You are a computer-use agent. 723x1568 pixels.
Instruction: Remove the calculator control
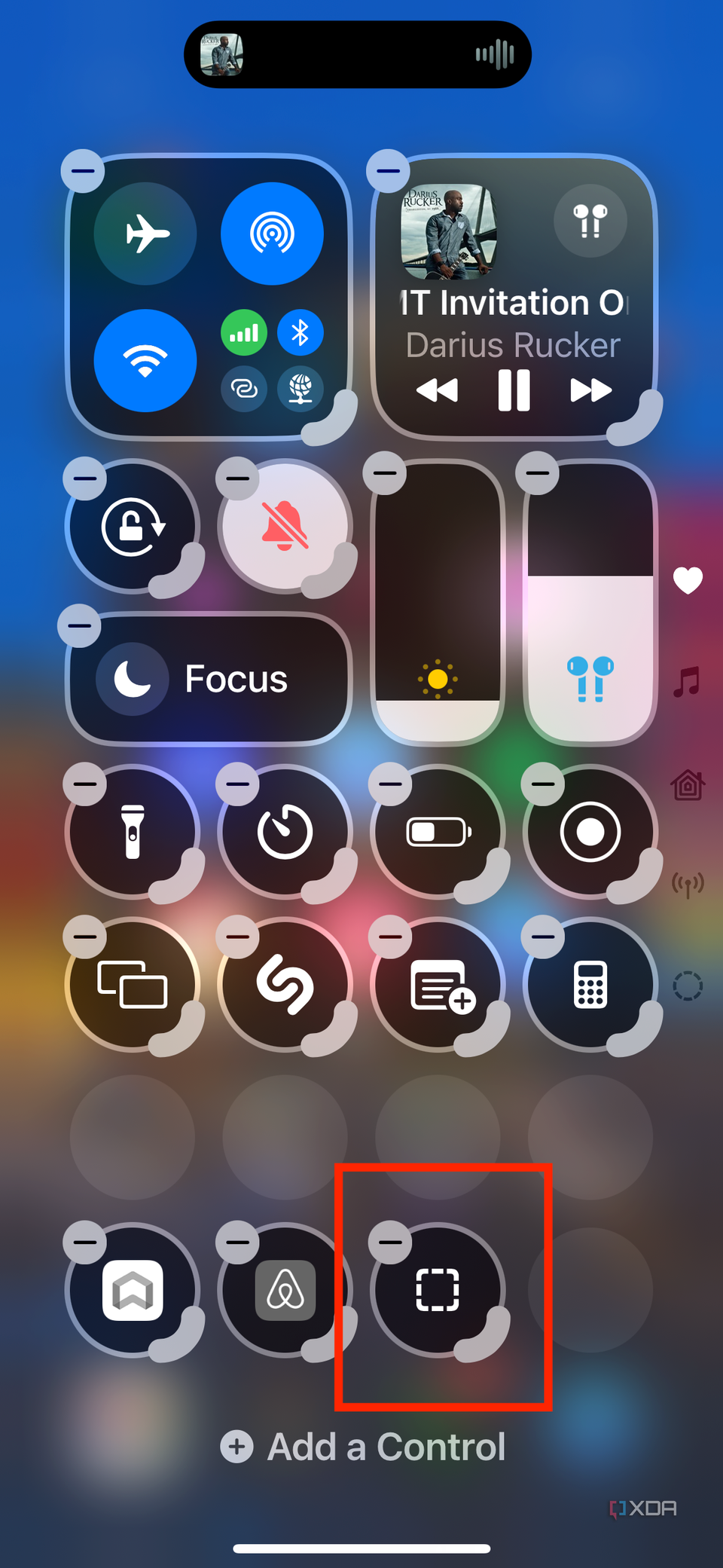click(543, 937)
